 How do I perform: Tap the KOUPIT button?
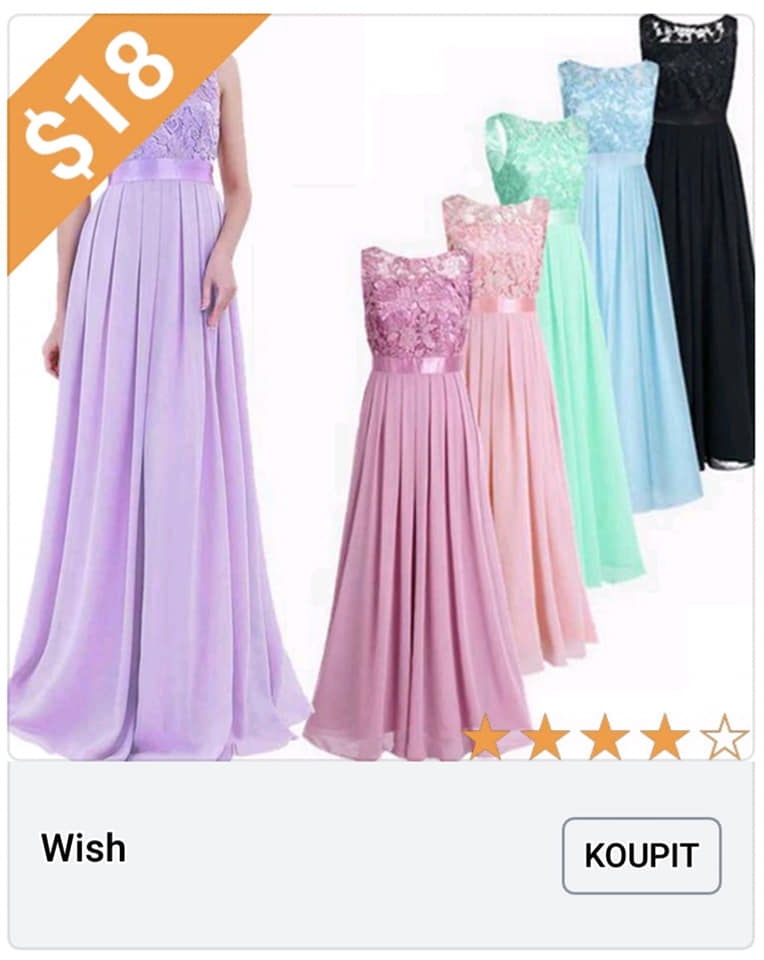[641, 855]
